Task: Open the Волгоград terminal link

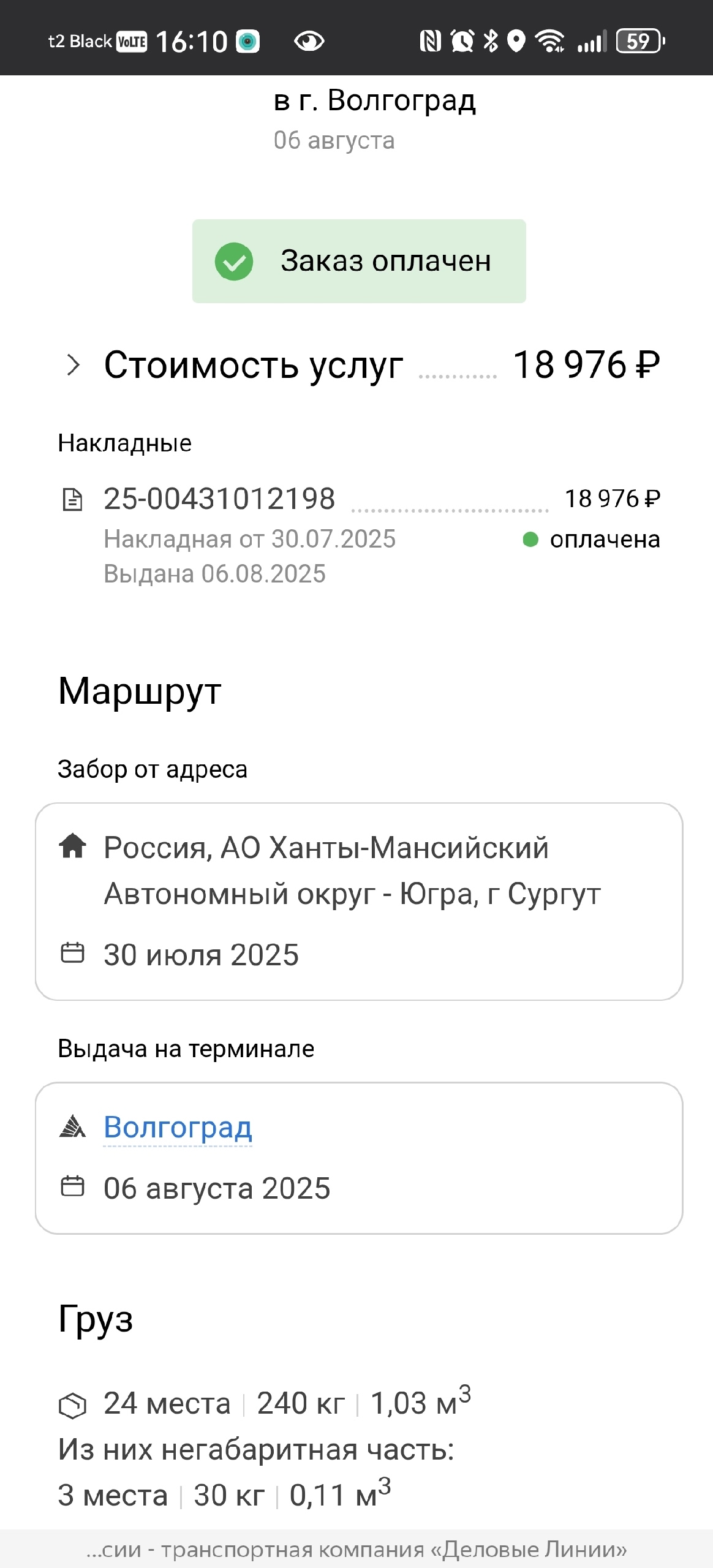Action: click(178, 1127)
